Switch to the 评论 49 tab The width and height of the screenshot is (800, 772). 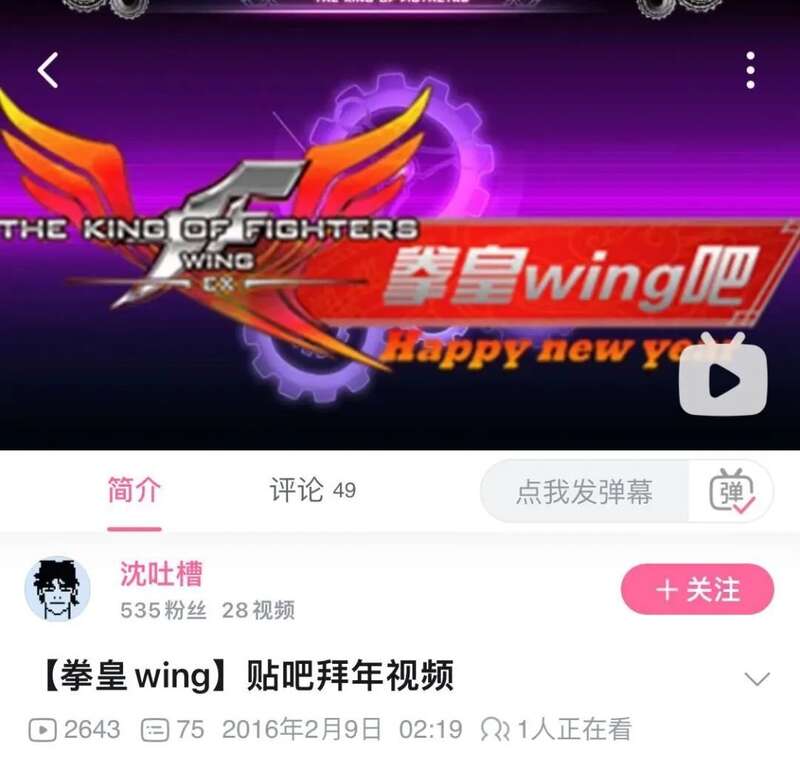pyautogui.click(x=312, y=491)
